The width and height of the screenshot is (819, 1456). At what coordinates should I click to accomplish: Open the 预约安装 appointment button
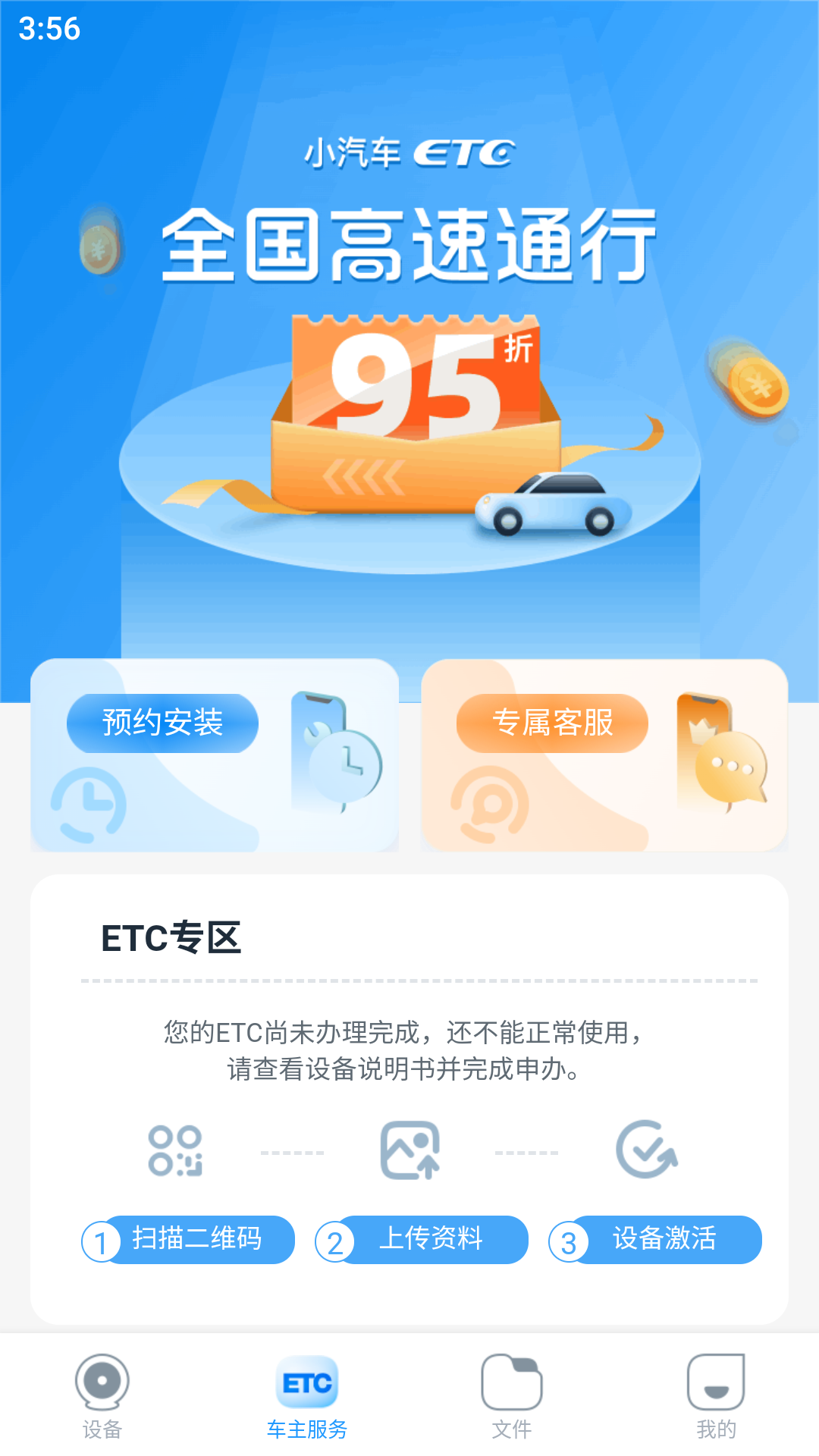pos(163,723)
